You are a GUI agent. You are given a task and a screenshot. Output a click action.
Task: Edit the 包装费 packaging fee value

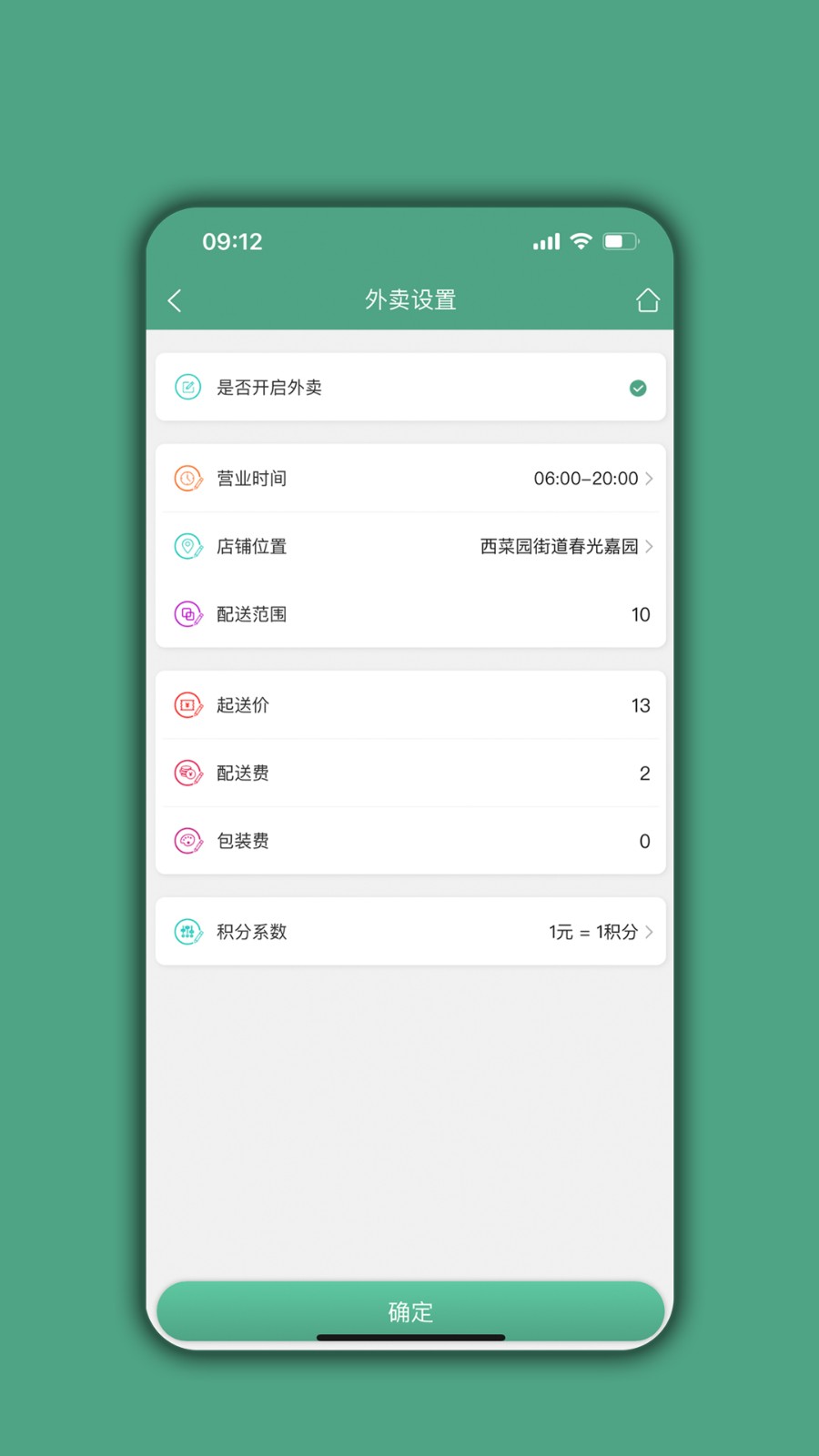(x=643, y=842)
